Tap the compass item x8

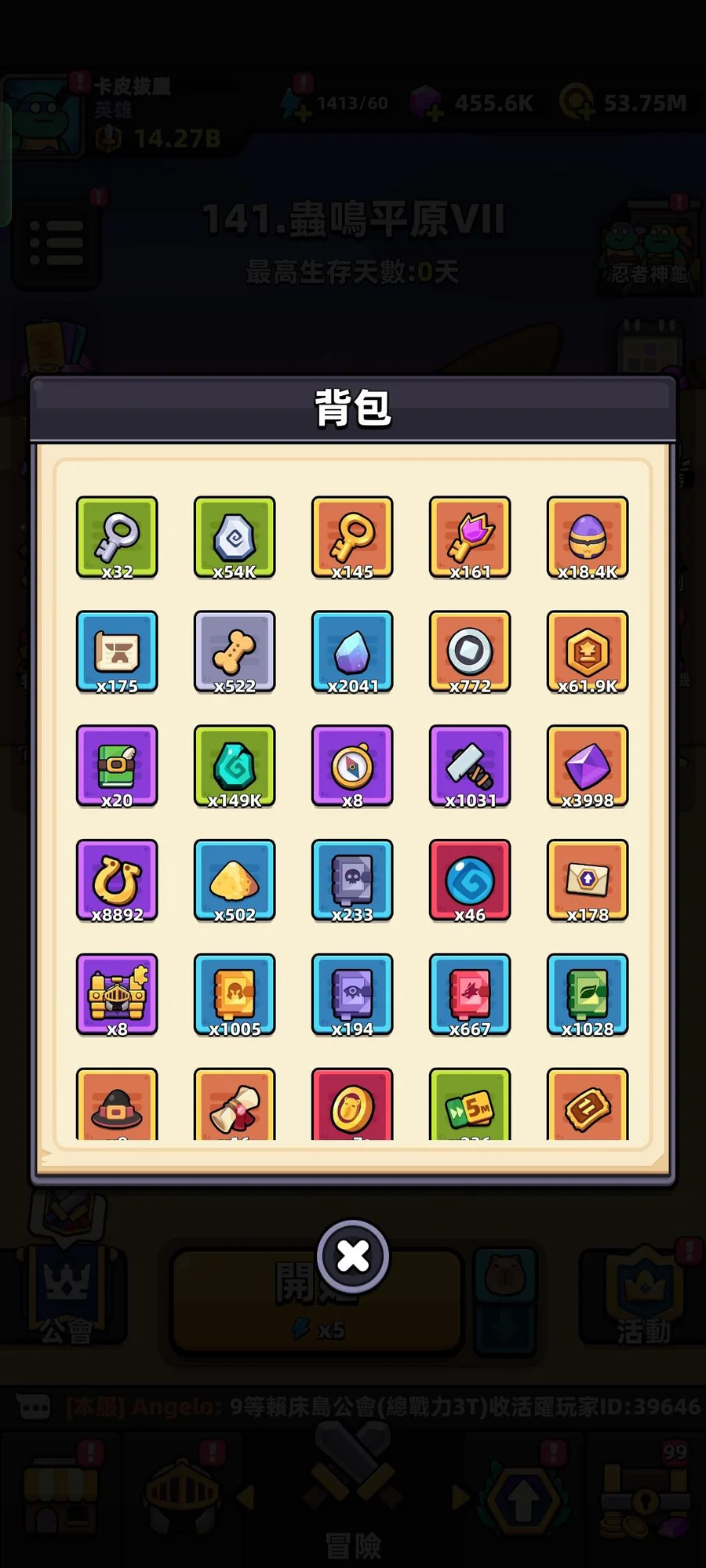[x=352, y=766]
